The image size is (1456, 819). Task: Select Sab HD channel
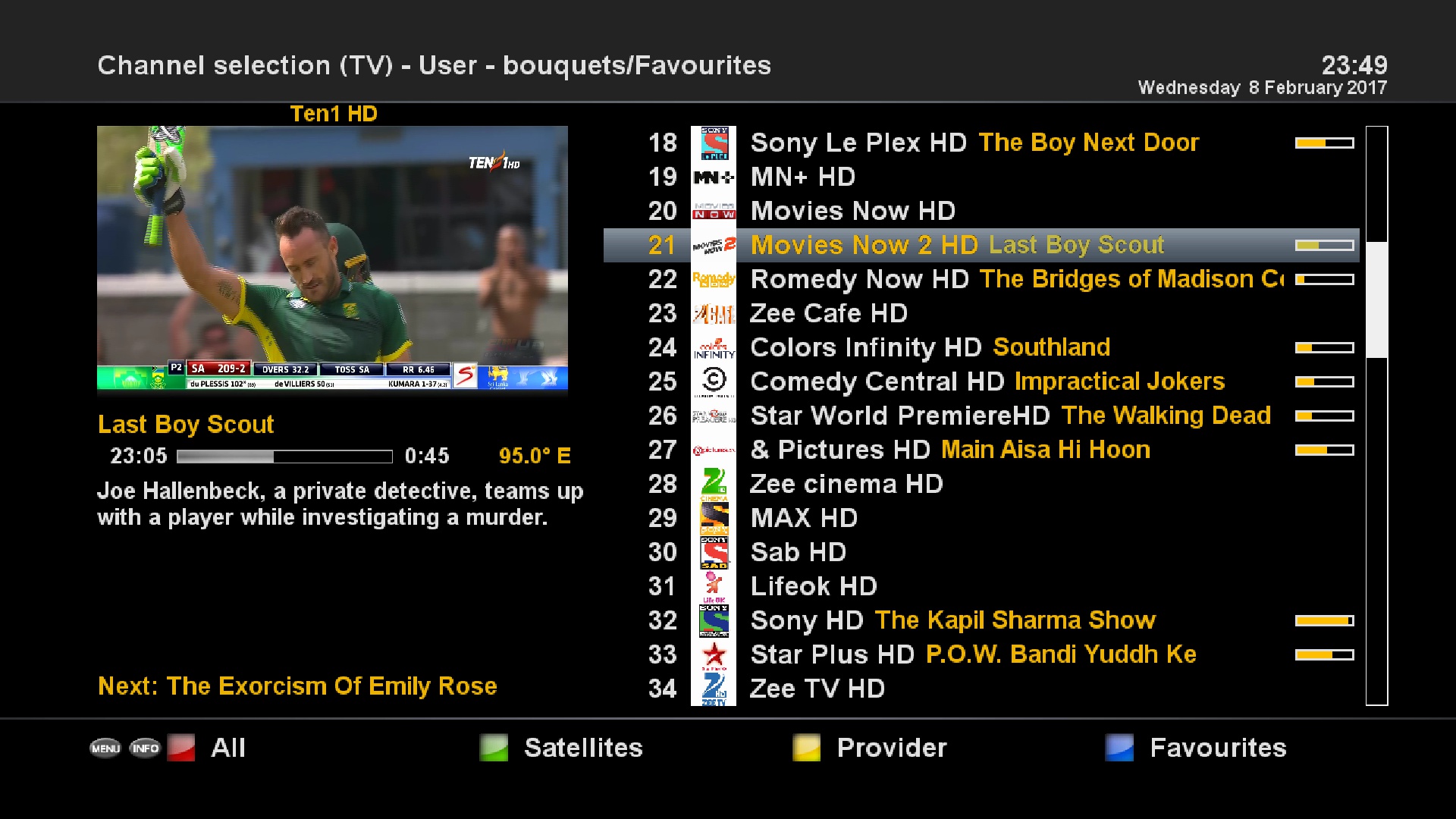(798, 552)
